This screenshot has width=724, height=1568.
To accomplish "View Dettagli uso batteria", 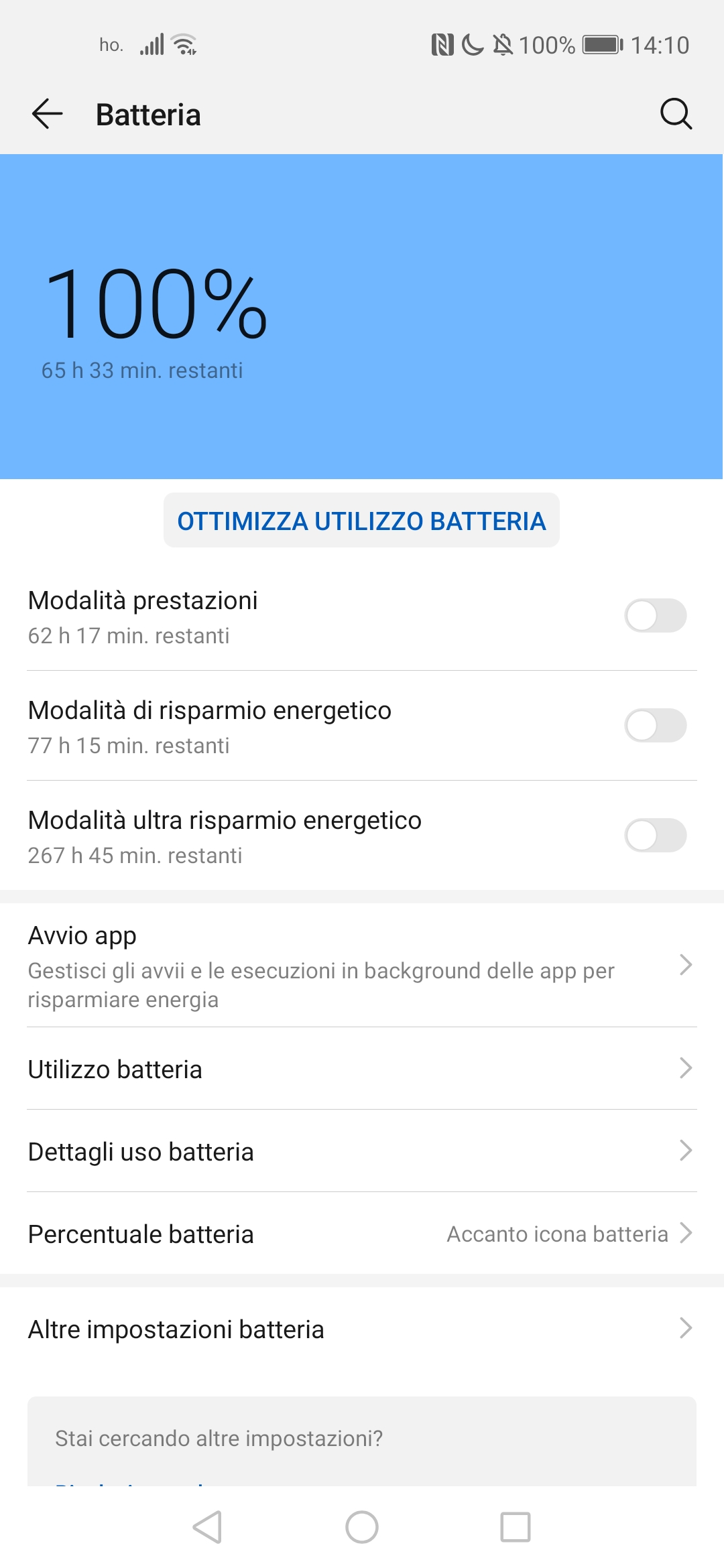I will click(x=362, y=1151).
